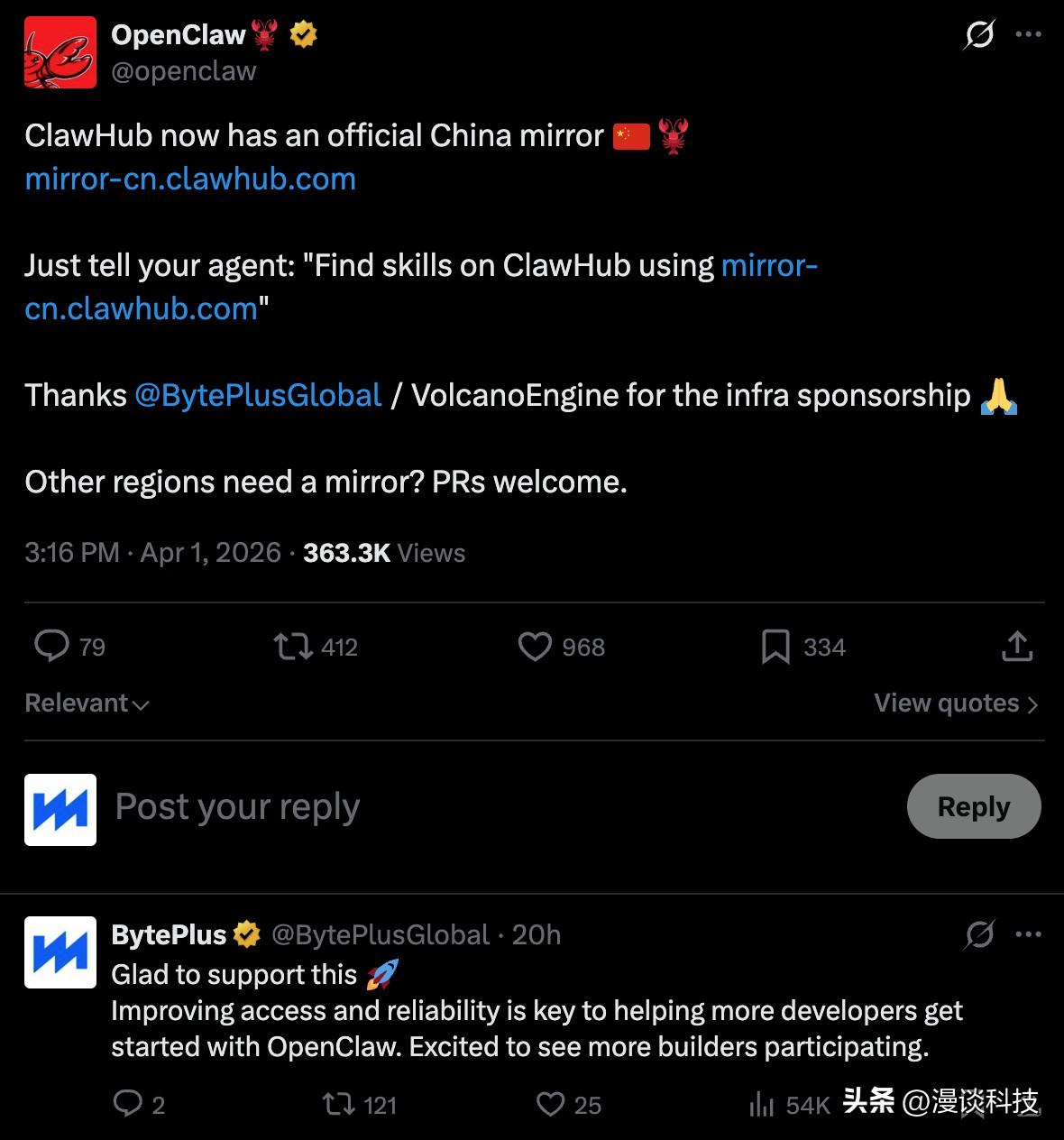Open the verified badge on OpenClaw's profile
1064x1140 pixels.
coord(302,34)
